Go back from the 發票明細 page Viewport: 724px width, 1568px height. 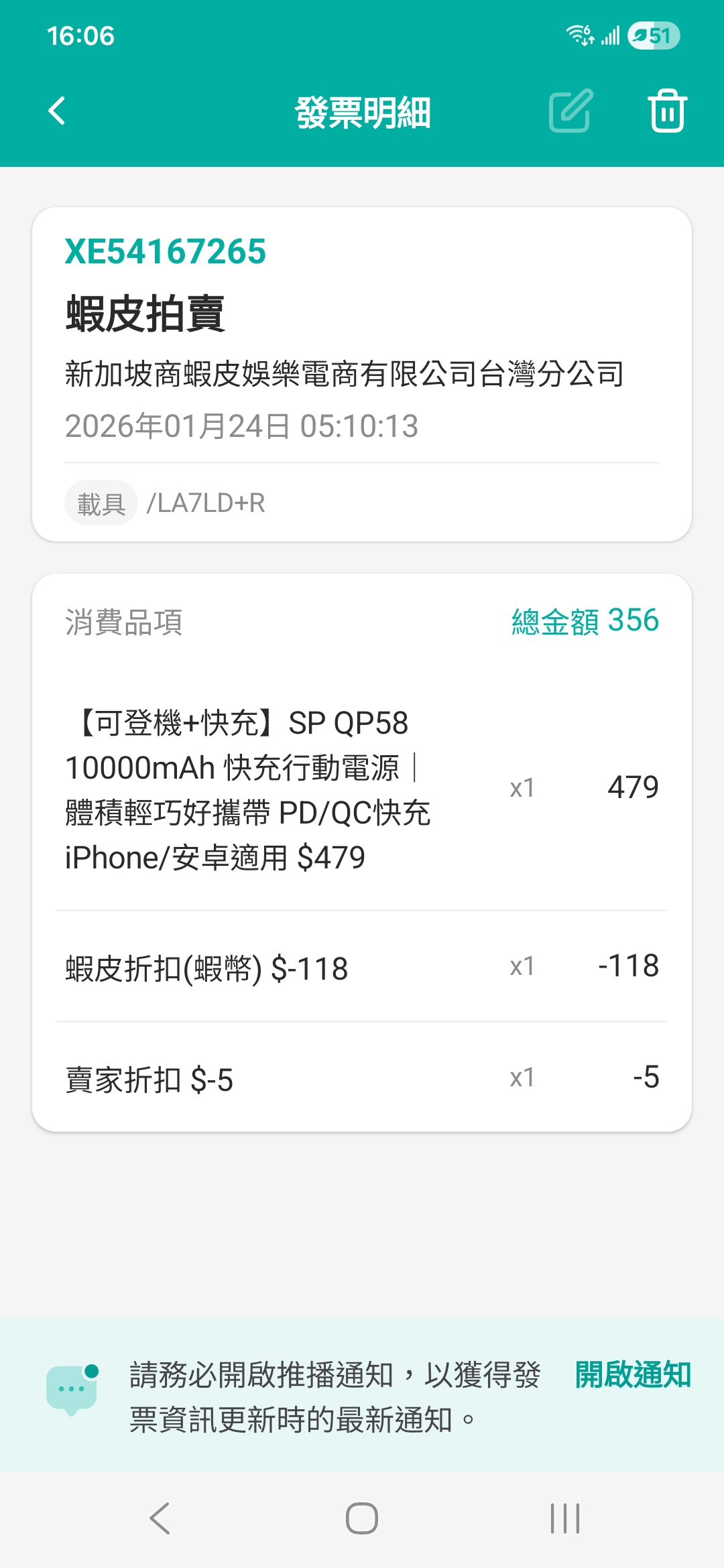coord(58,111)
